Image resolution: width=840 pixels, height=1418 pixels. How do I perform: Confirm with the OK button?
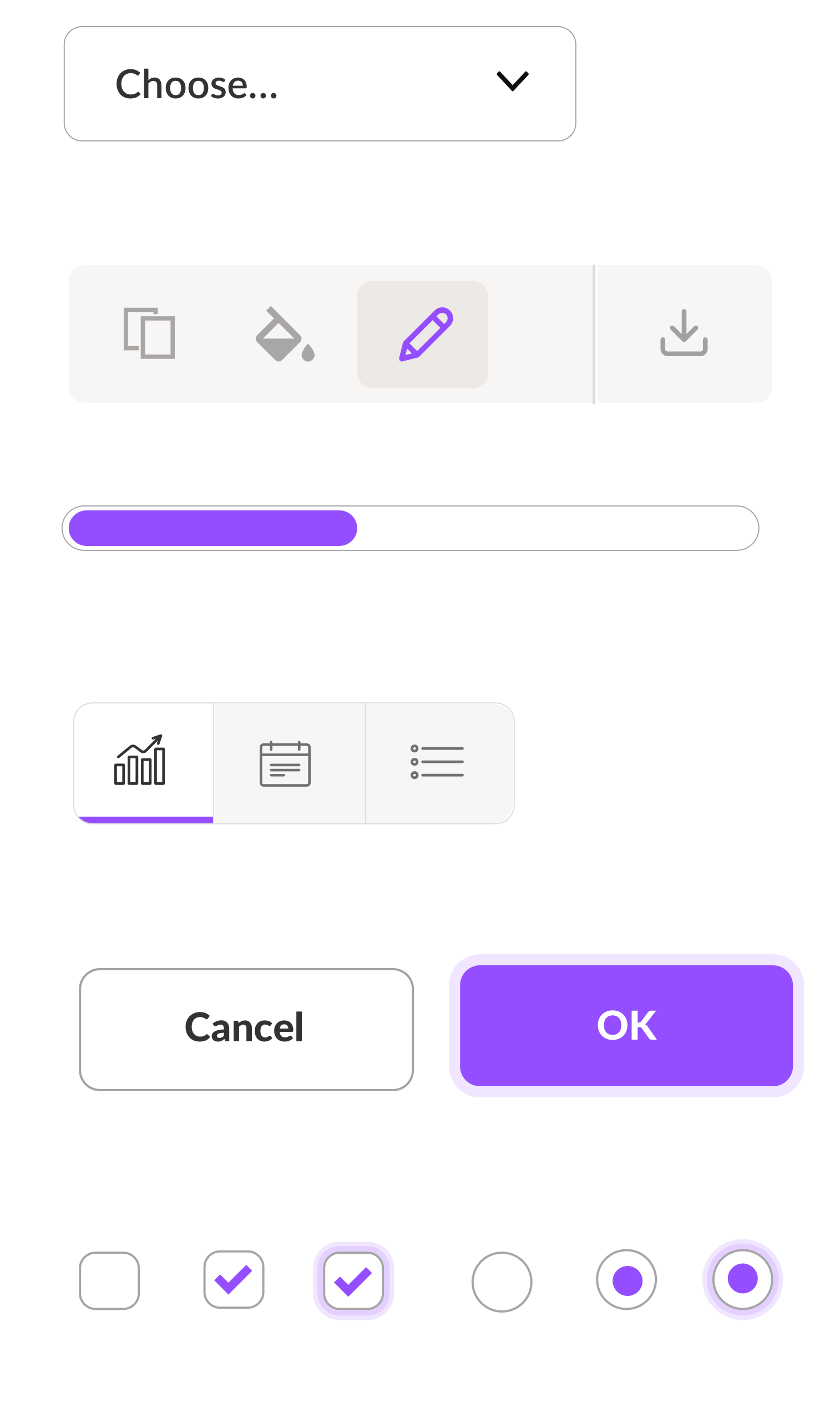point(626,1025)
